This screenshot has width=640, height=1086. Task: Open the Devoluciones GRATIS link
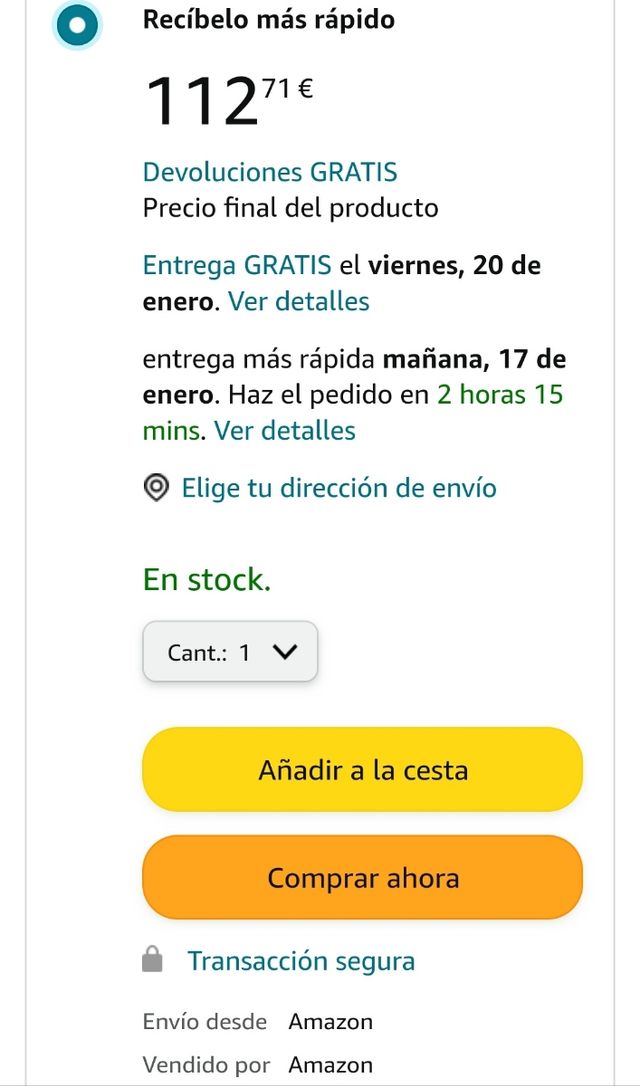coord(270,172)
